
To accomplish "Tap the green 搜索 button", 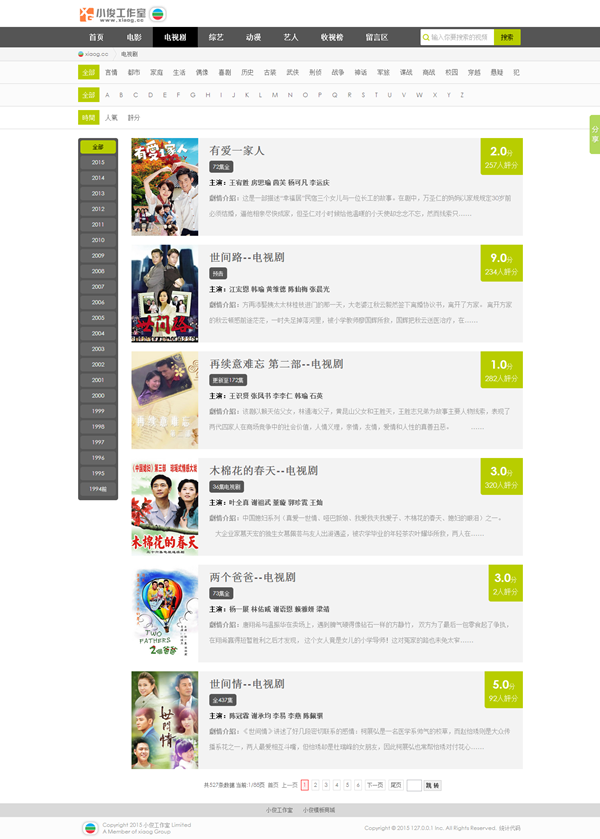I will 508,37.
